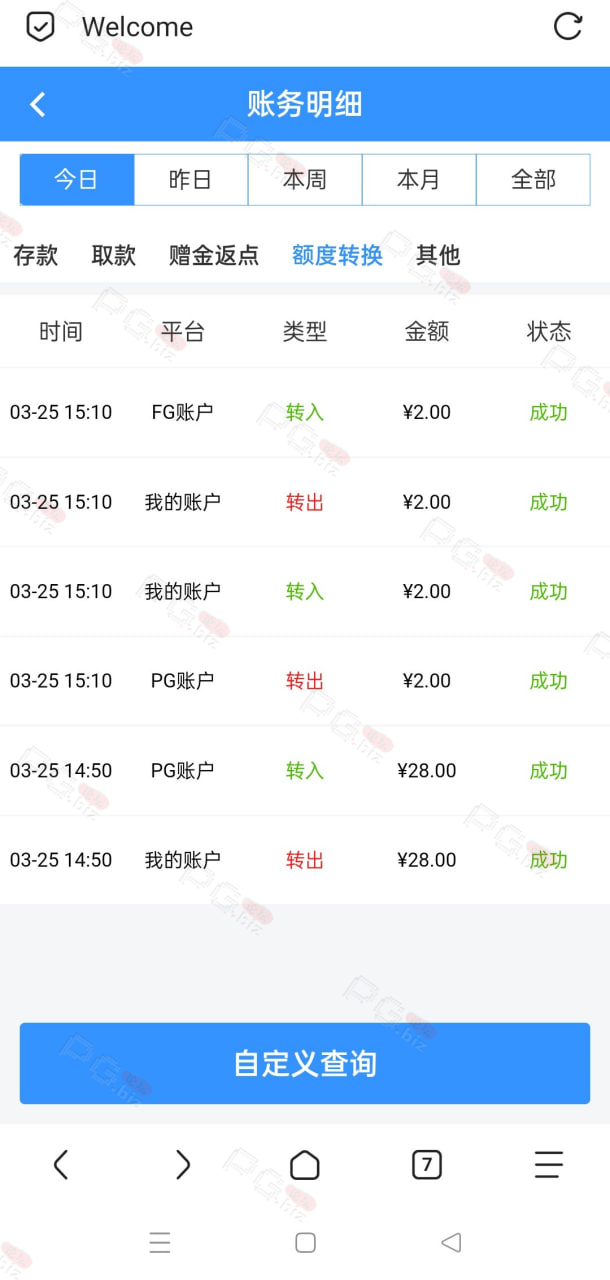Open the 其他 category
The height and width of the screenshot is (1280, 610).
(438, 256)
